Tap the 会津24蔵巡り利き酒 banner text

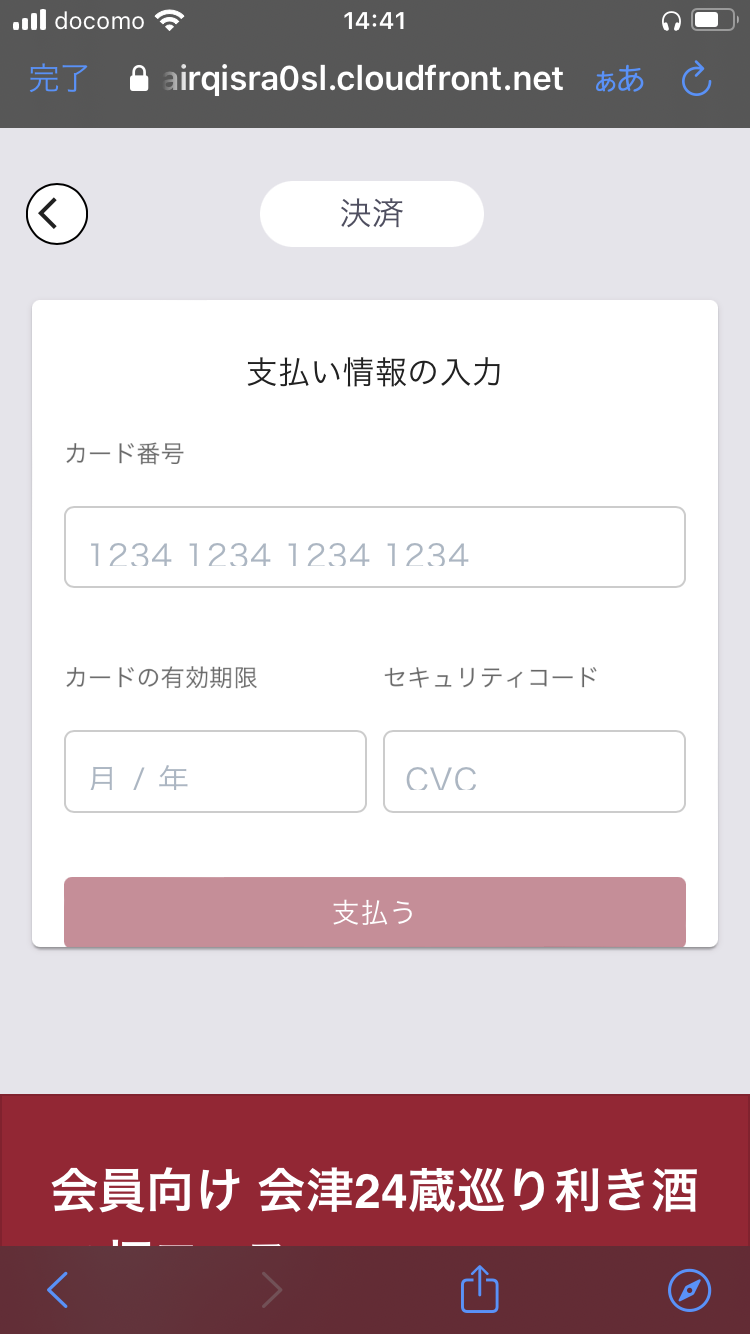375,1190
